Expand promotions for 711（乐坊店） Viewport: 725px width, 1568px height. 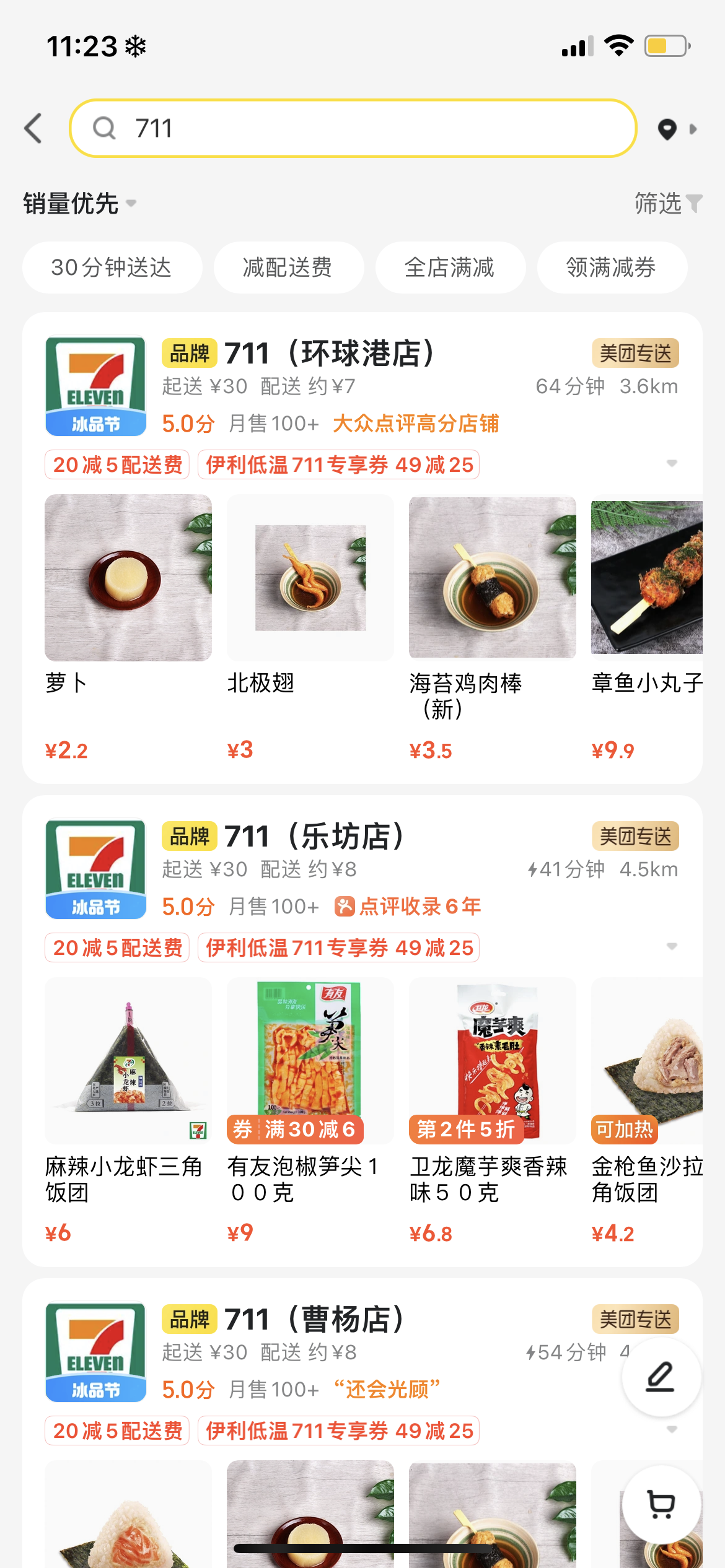click(671, 947)
